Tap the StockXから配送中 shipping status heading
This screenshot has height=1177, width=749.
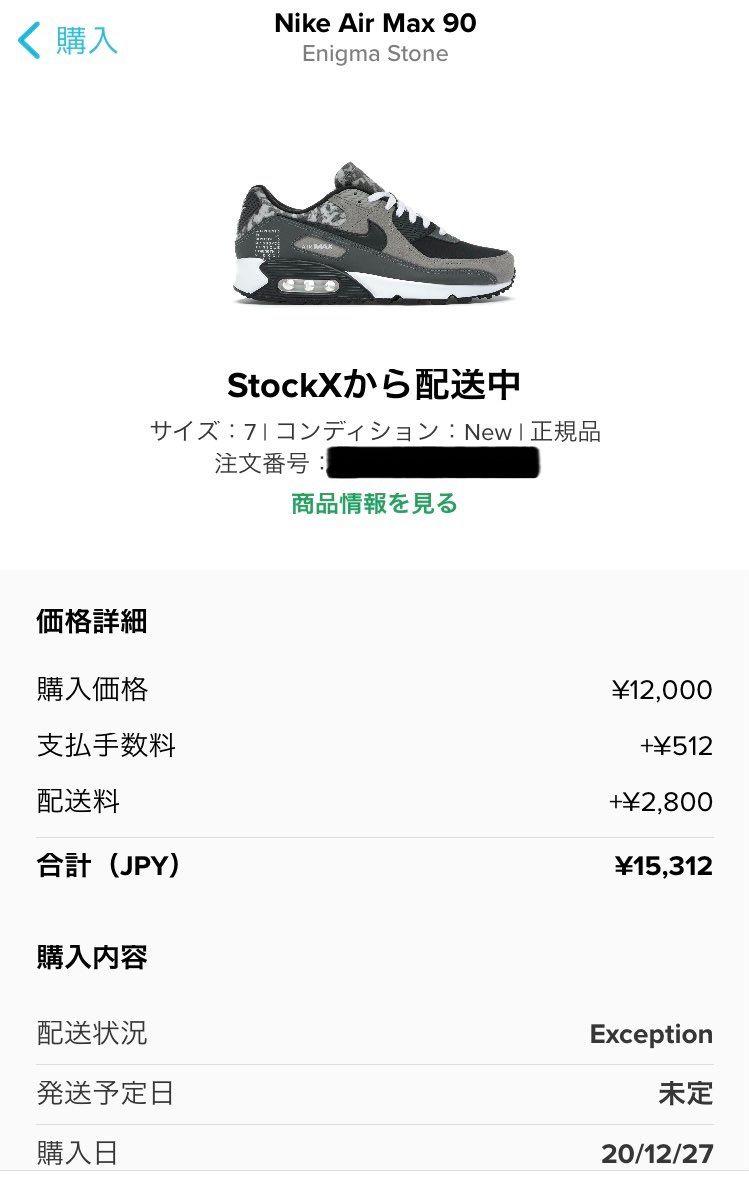click(374, 382)
